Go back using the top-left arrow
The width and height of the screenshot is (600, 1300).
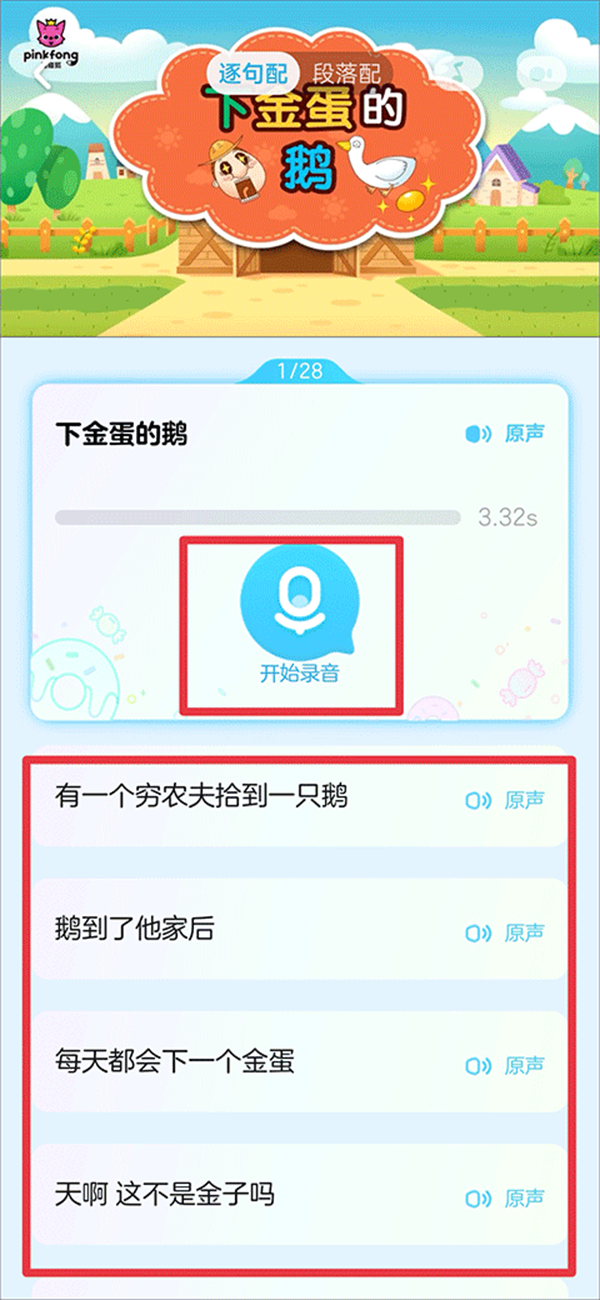pyautogui.click(x=42, y=75)
